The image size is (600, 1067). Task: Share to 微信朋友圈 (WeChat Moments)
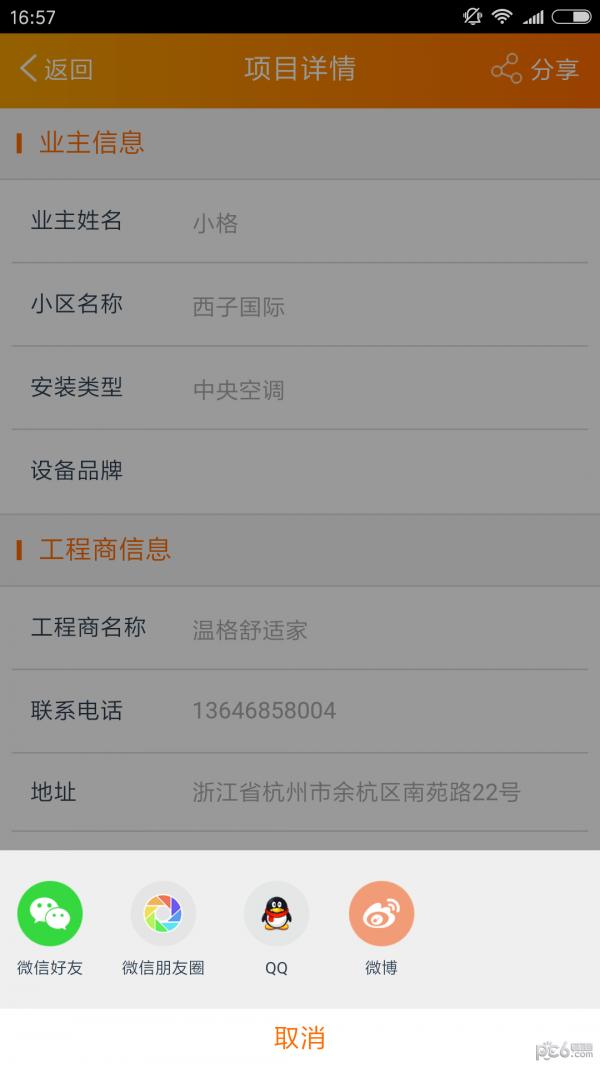163,914
